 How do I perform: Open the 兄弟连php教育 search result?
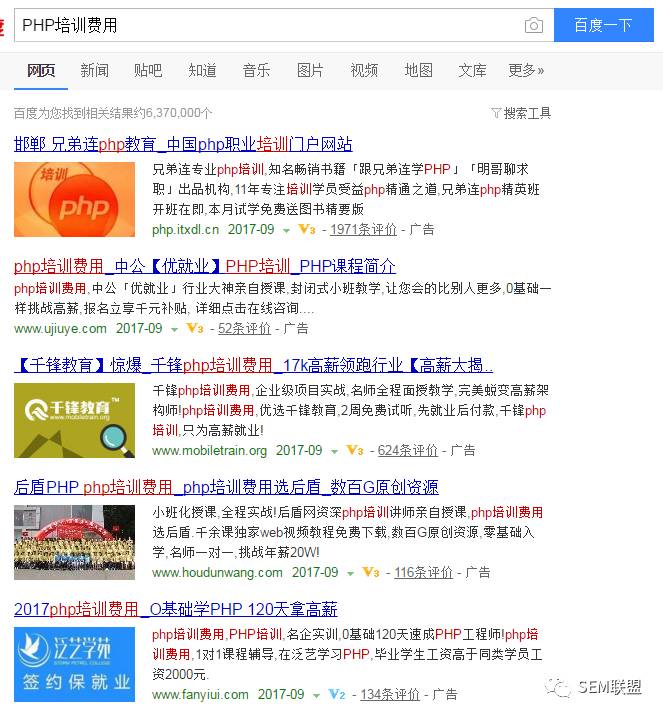coord(183,144)
